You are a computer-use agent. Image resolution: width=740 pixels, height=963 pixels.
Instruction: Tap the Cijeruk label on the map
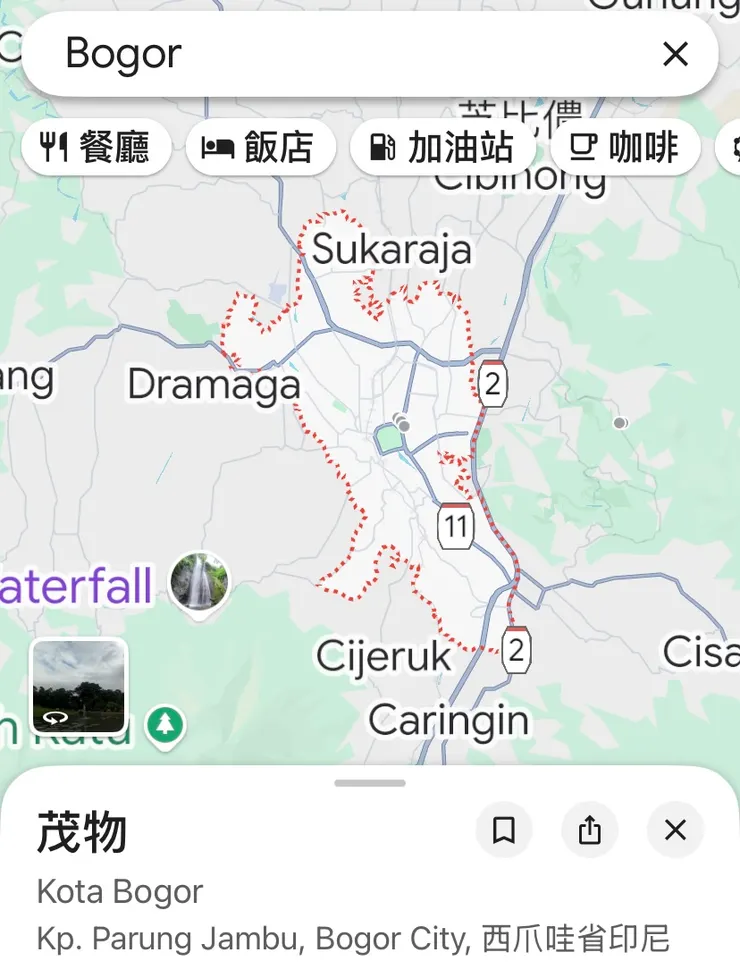[384, 657]
